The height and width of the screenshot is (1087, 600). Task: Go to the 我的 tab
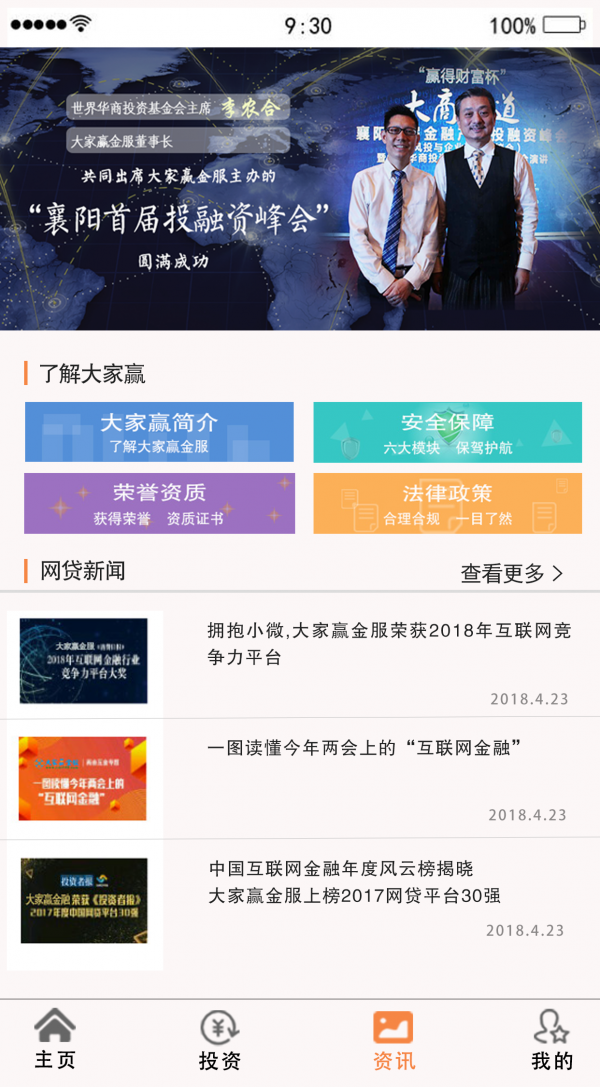pos(551,1040)
